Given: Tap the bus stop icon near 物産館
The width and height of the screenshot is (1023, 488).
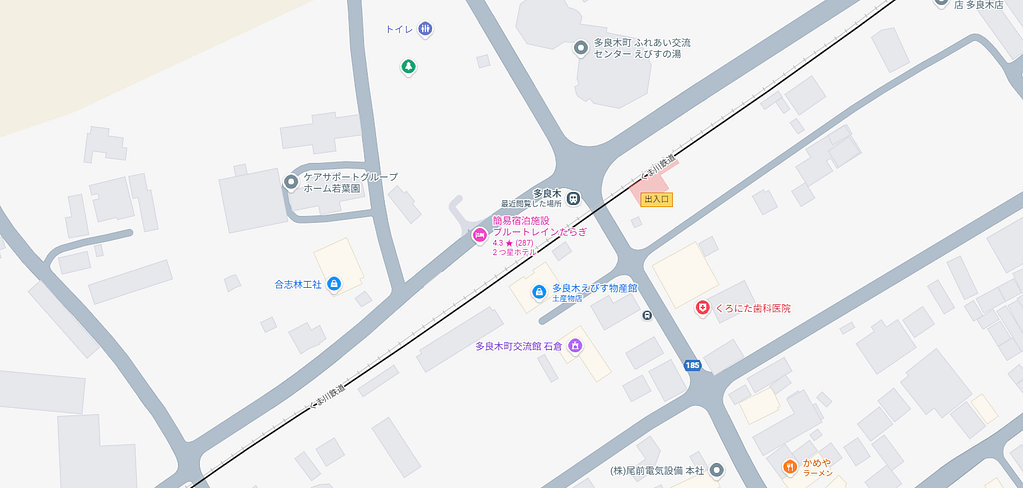Looking at the screenshot, I should click(x=647, y=316).
